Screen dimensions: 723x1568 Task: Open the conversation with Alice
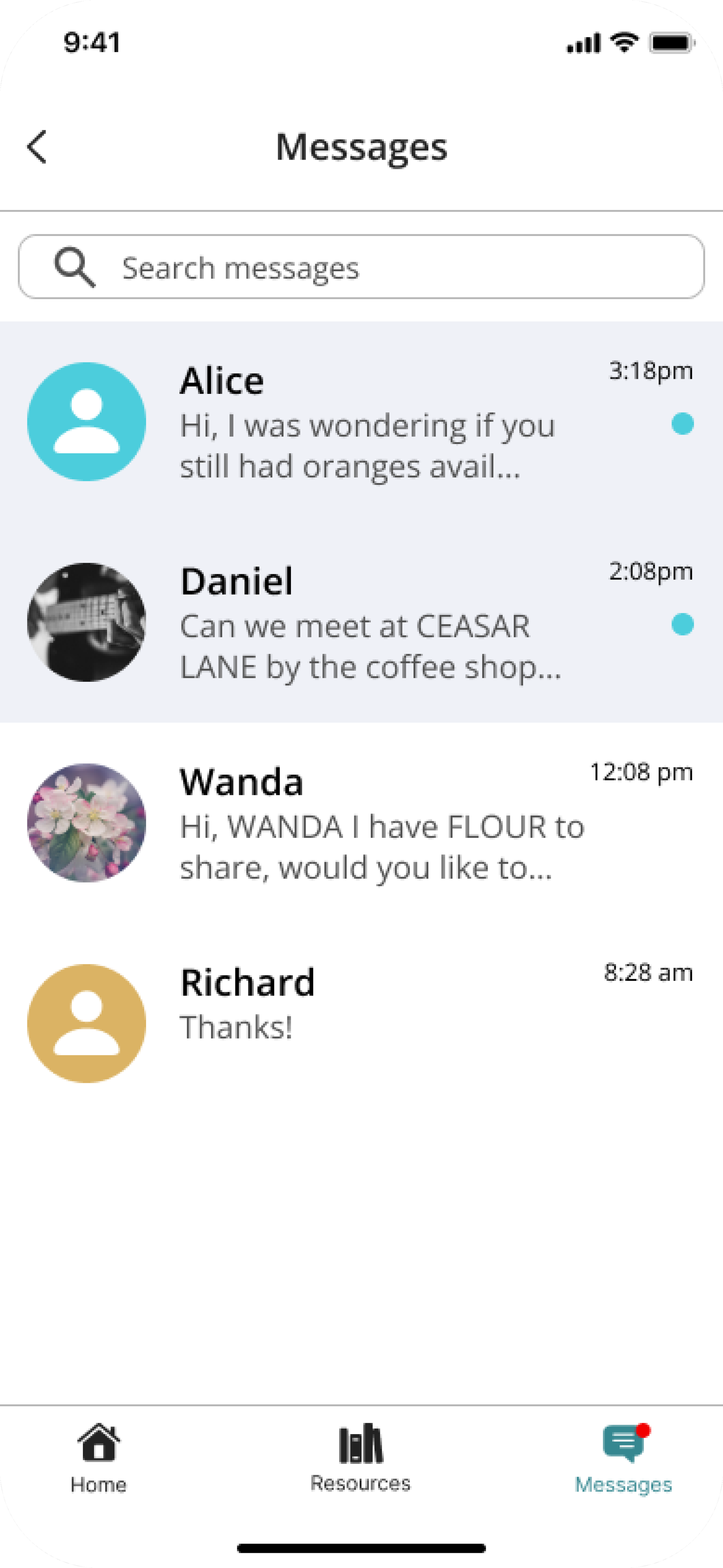click(361, 422)
